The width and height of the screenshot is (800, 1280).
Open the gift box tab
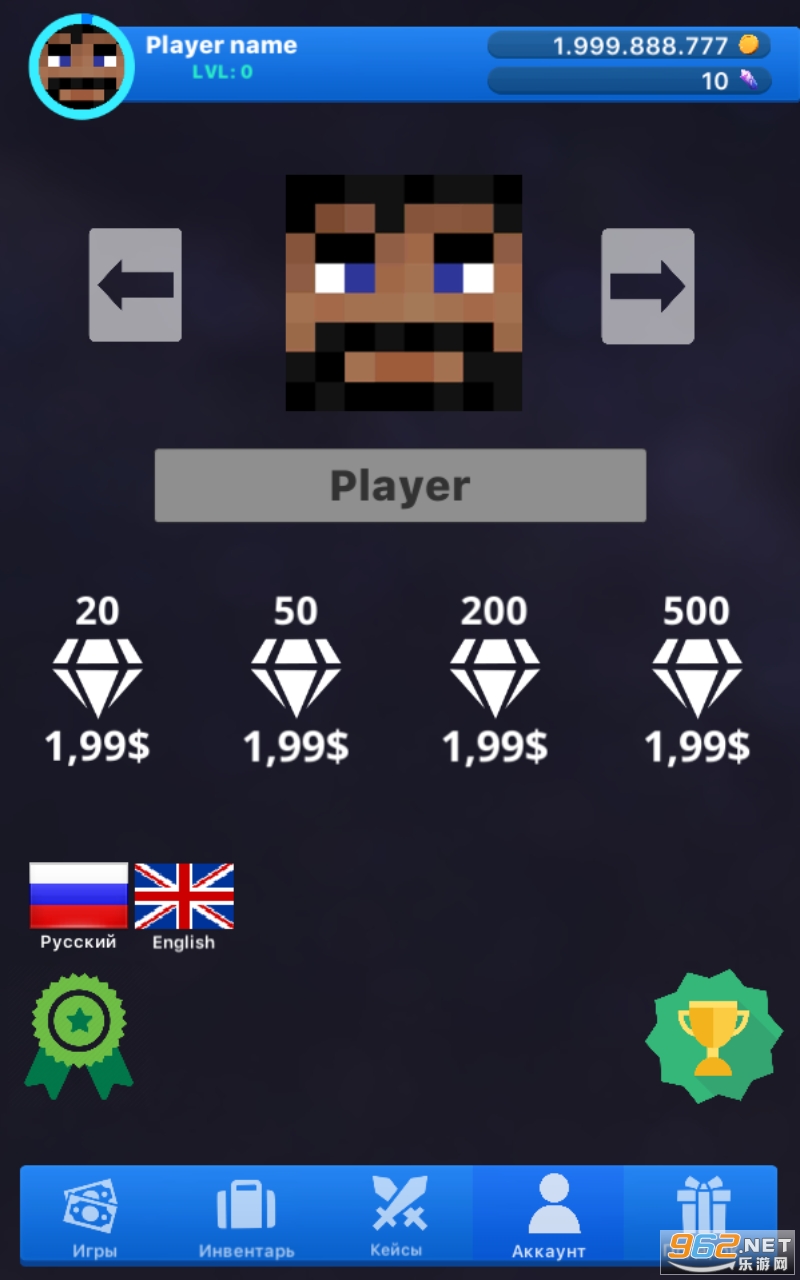pyautogui.click(x=703, y=1212)
